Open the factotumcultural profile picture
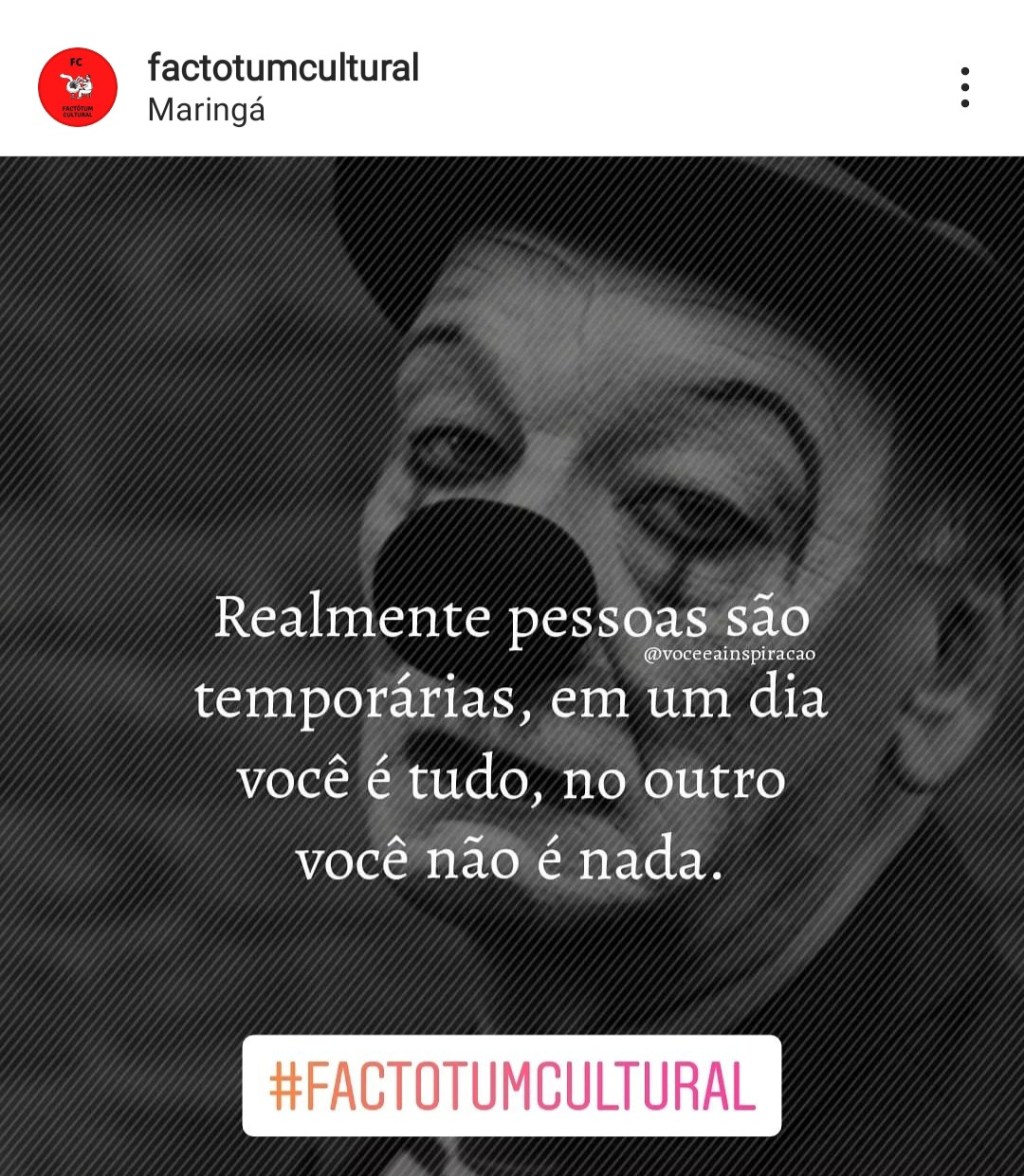The height and width of the screenshot is (1176, 1024). (77, 87)
